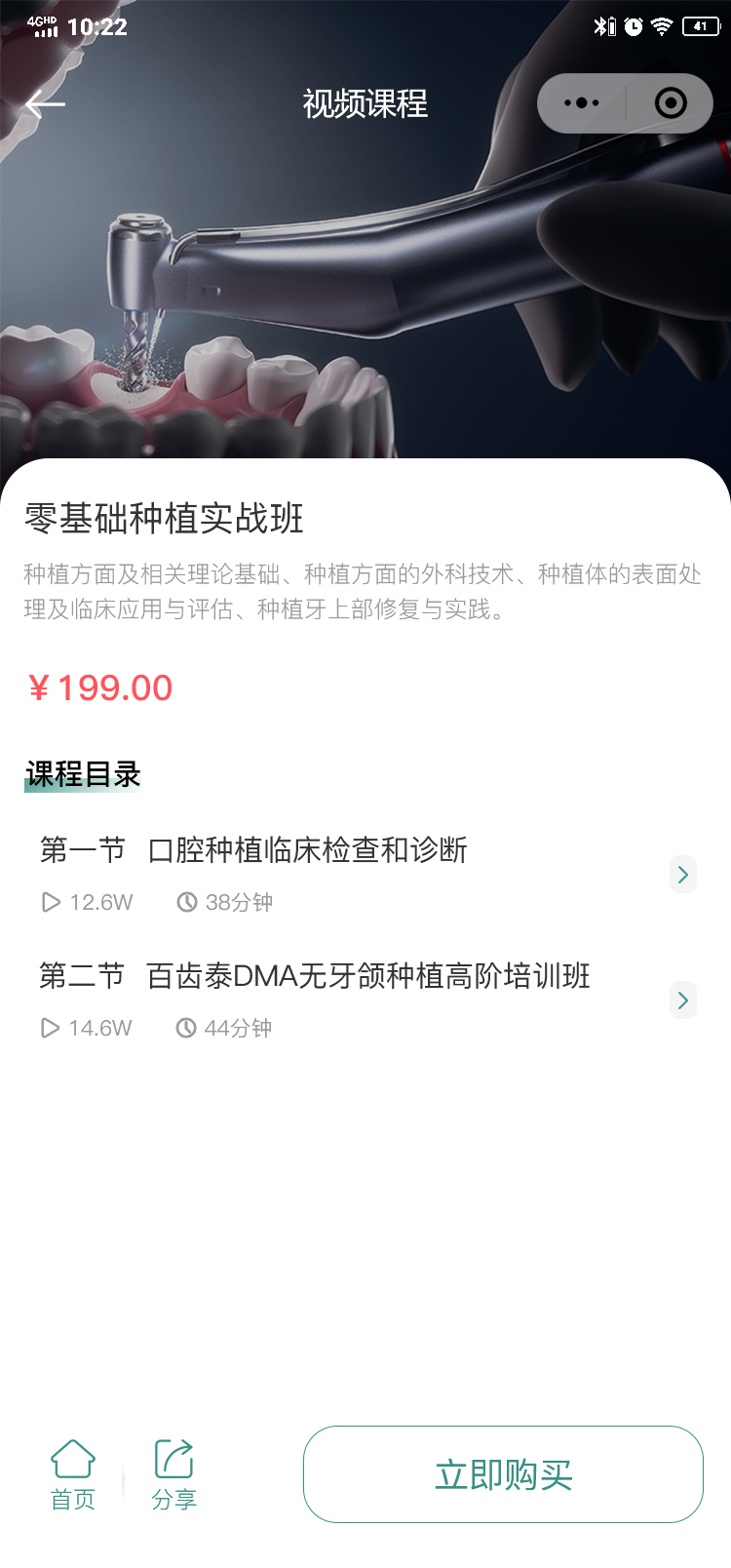Tap 立即购买 to buy the course
The height and width of the screenshot is (1568, 731).
pos(503,1474)
